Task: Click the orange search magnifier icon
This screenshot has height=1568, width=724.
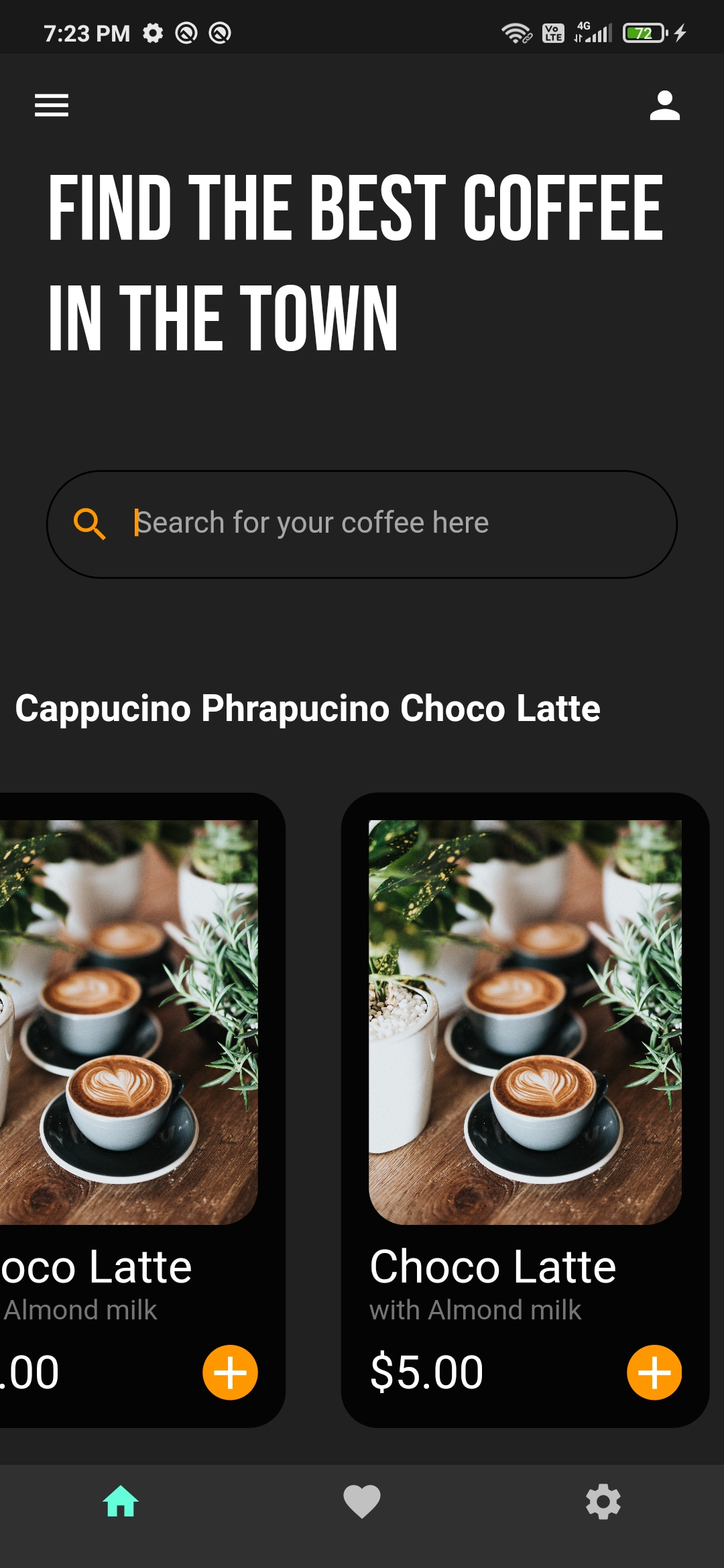Action: tap(91, 522)
